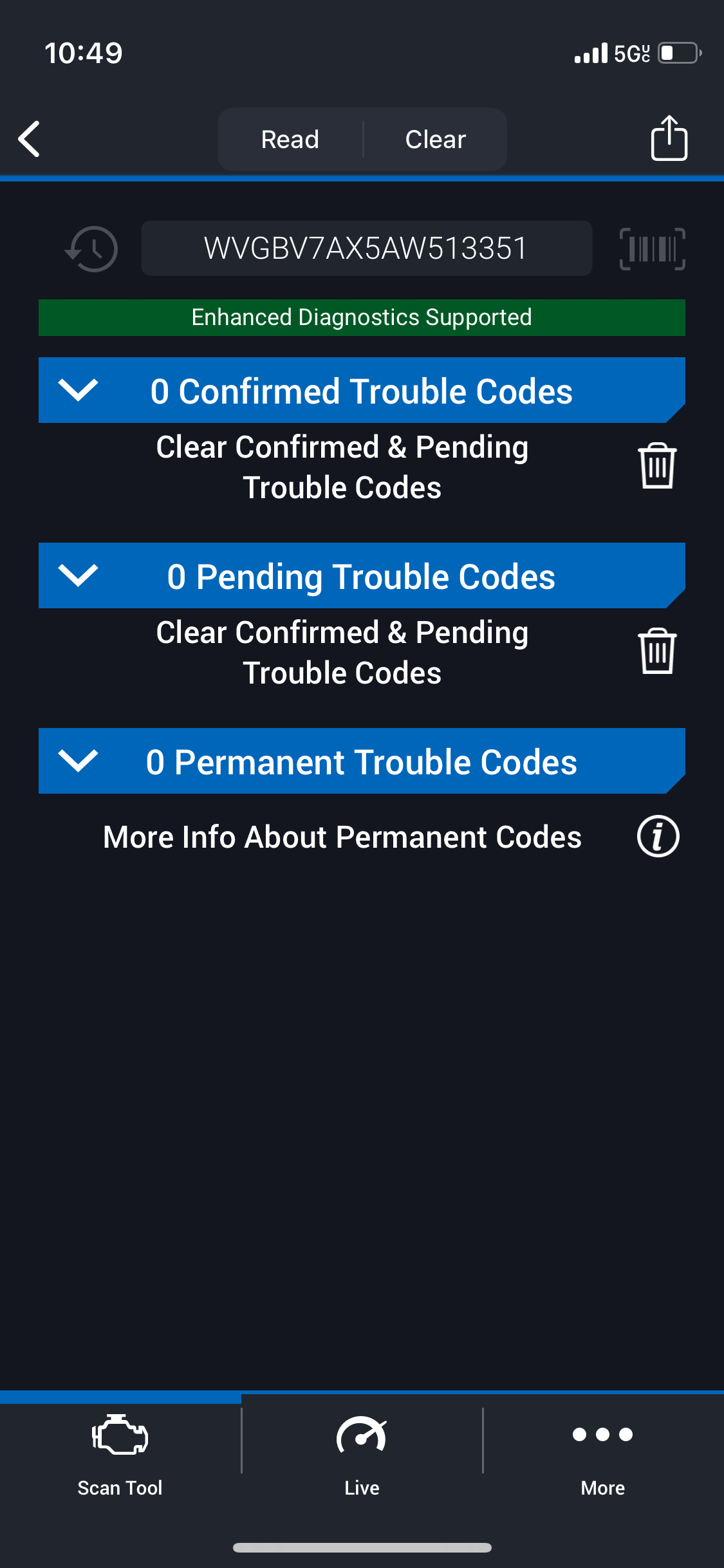Tap trash icon under Confirmed Trouble Codes
Screen dimensions: 724x1568
pos(657,466)
